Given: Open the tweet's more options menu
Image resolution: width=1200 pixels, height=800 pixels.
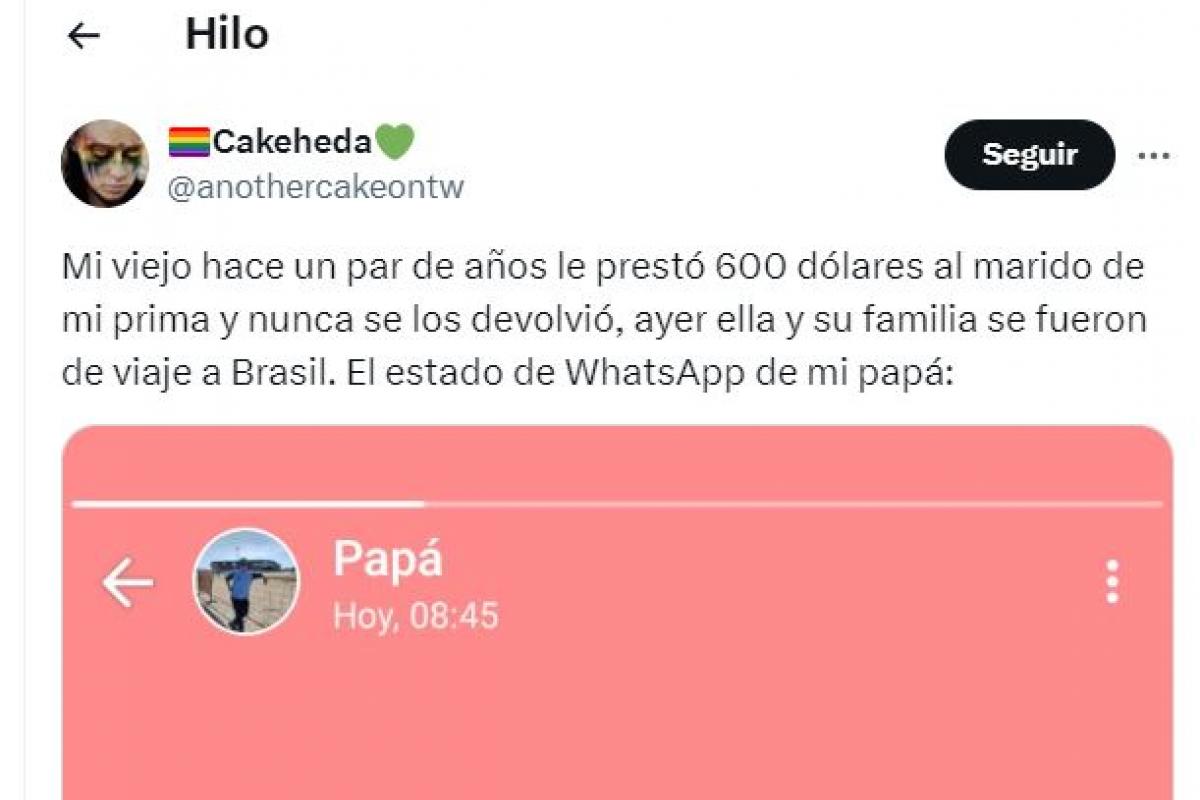Looking at the screenshot, I should [1154, 156].
